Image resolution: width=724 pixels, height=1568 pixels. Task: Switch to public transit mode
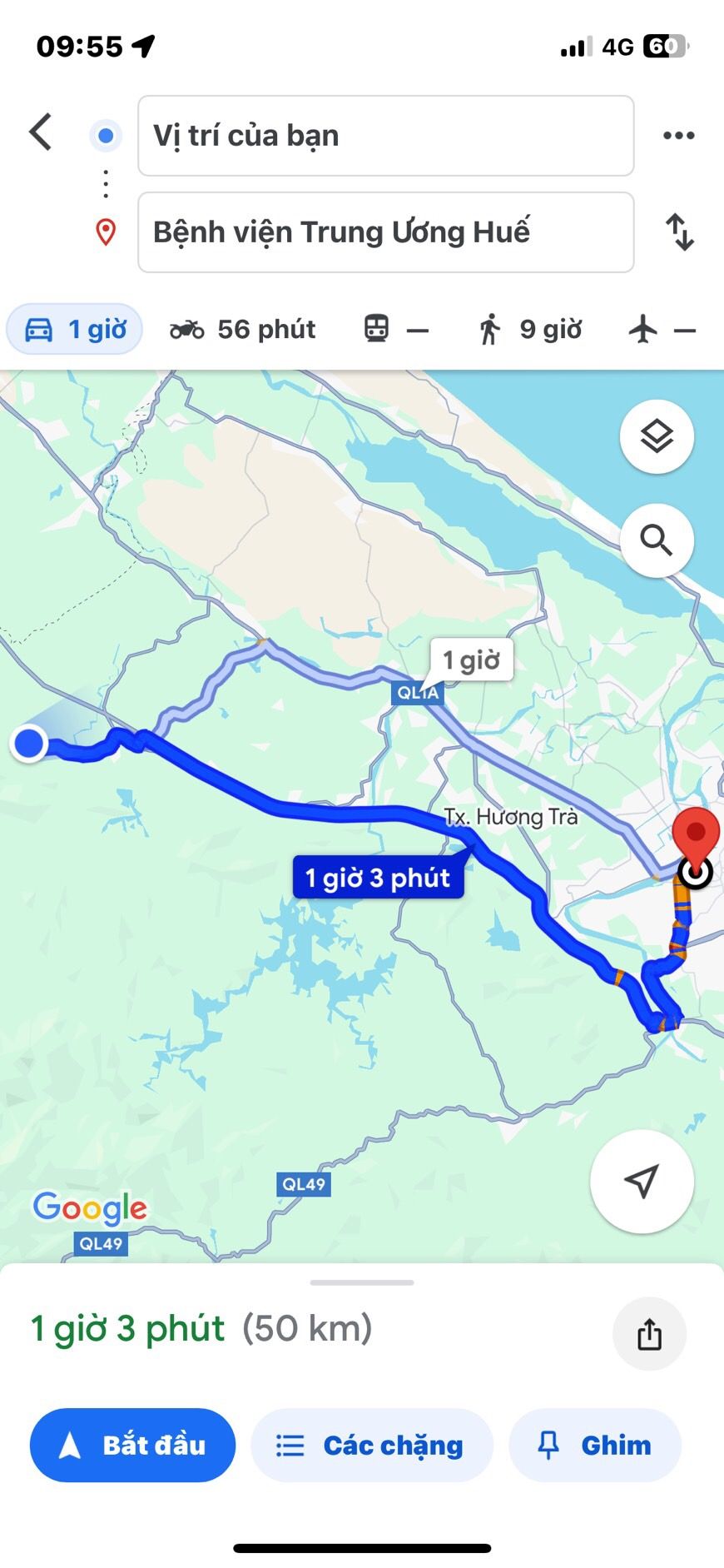pyautogui.click(x=396, y=330)
